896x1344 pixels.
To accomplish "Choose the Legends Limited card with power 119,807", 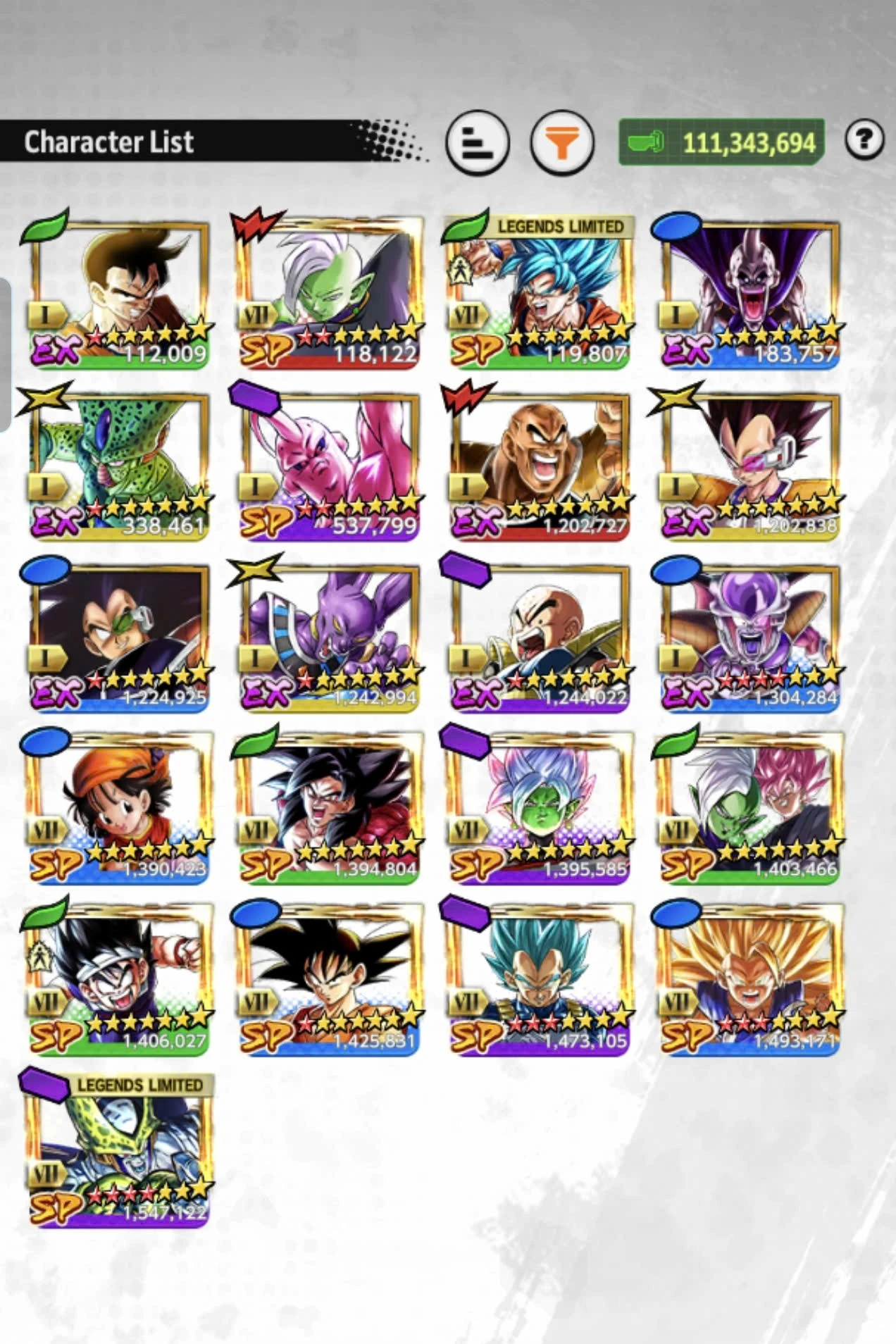I will tap(540, 294).
